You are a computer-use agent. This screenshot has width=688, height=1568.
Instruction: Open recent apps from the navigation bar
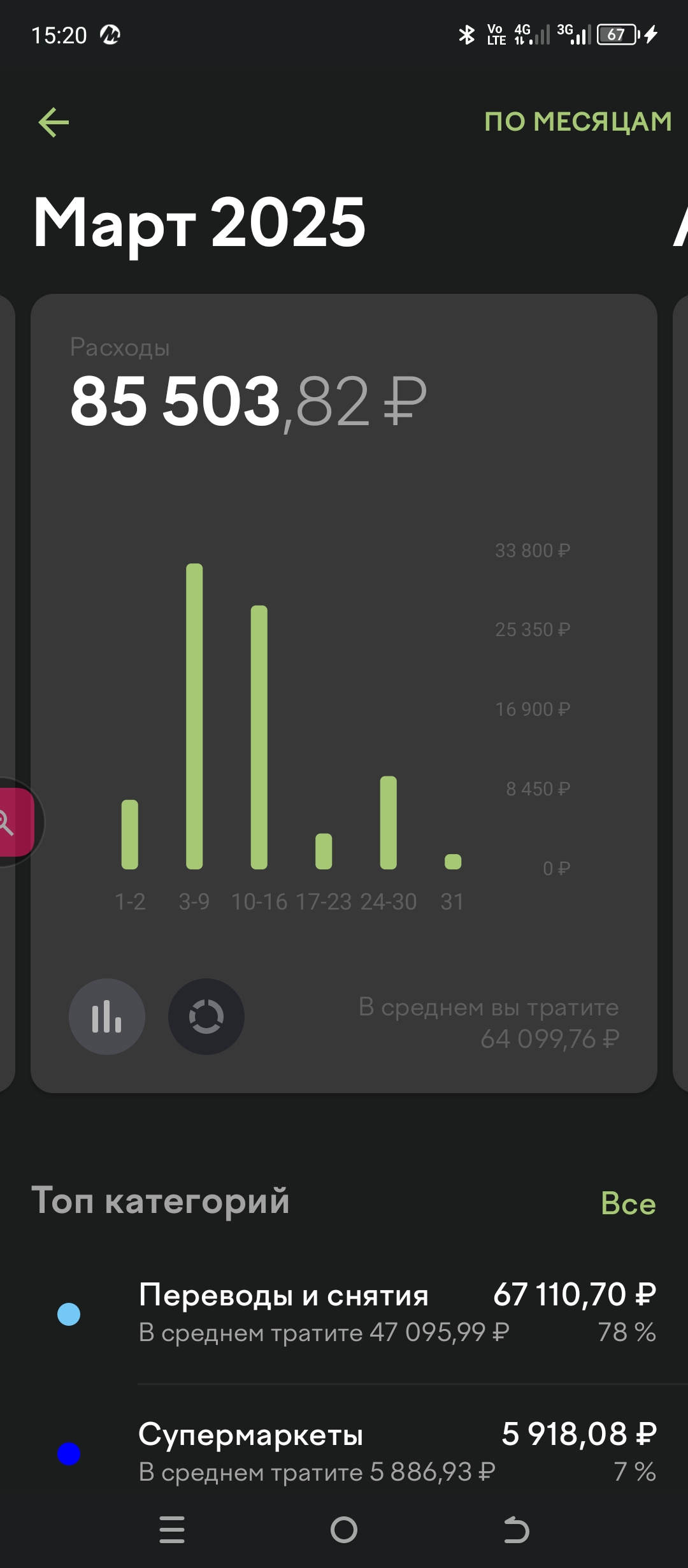coord(172,1529)
